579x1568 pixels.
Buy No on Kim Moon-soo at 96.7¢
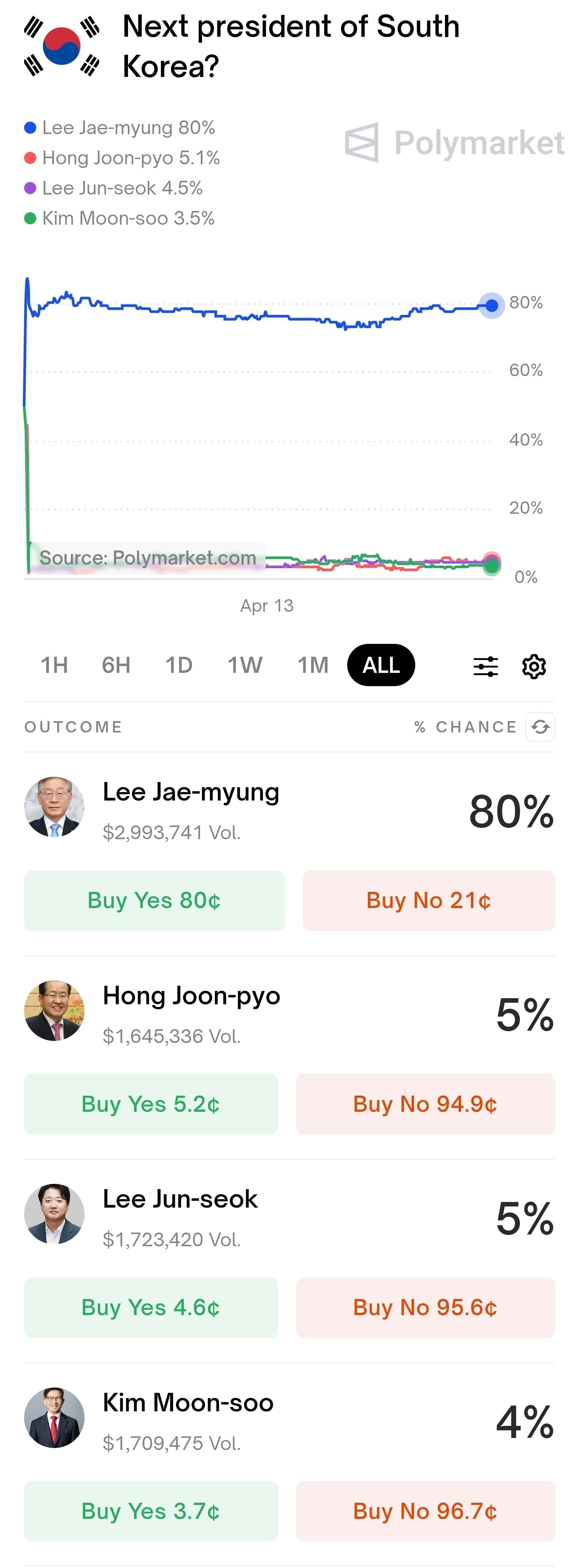click(x=425, y=1511)
